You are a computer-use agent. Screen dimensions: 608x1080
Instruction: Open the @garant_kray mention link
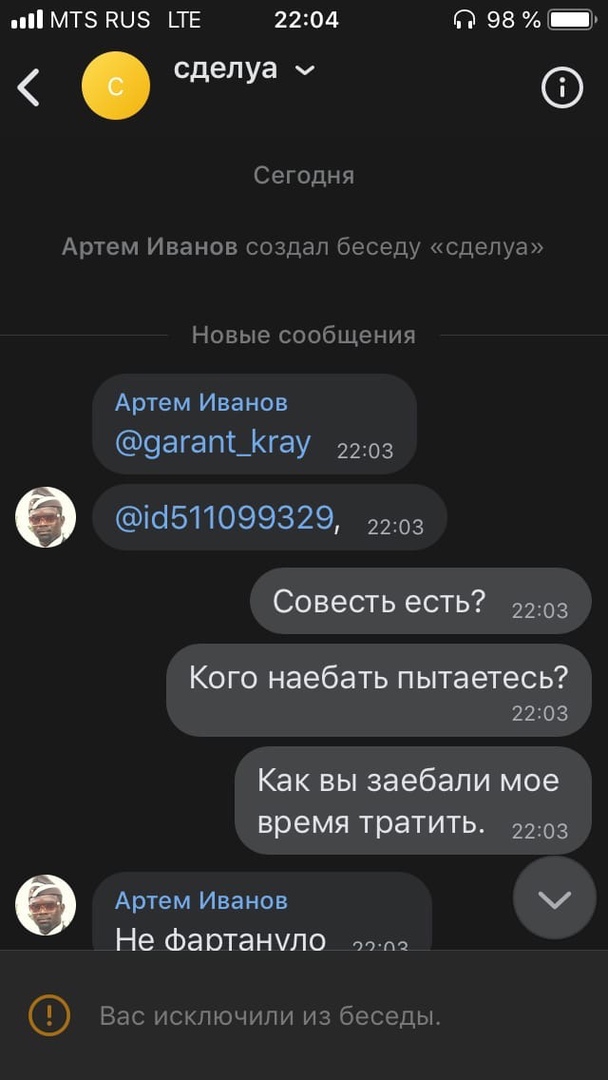[213, 442]
